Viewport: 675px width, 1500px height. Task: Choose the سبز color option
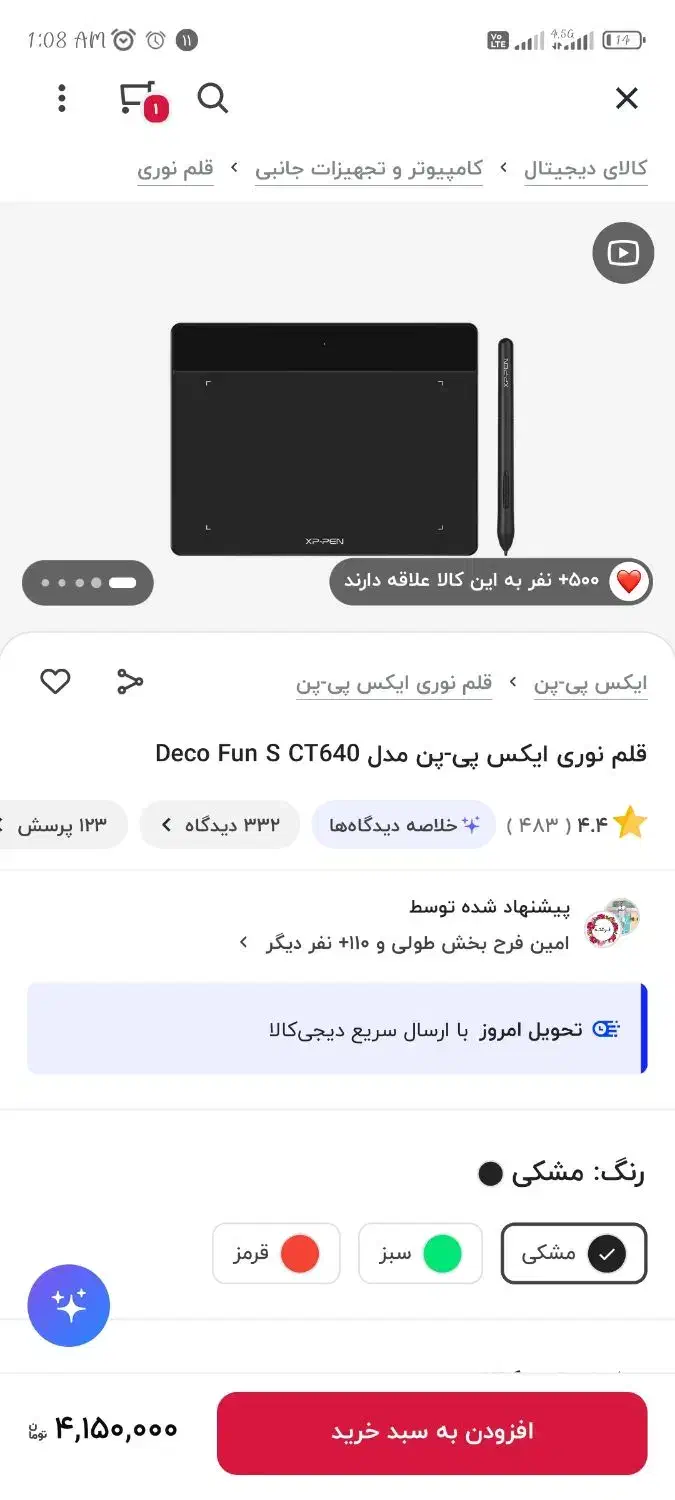(420, 1253)
